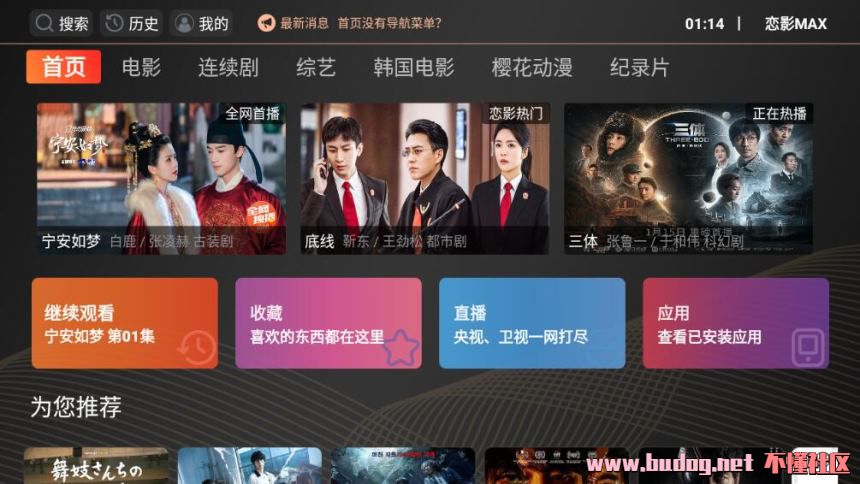Open 历史 watch history

coord(132,23)
